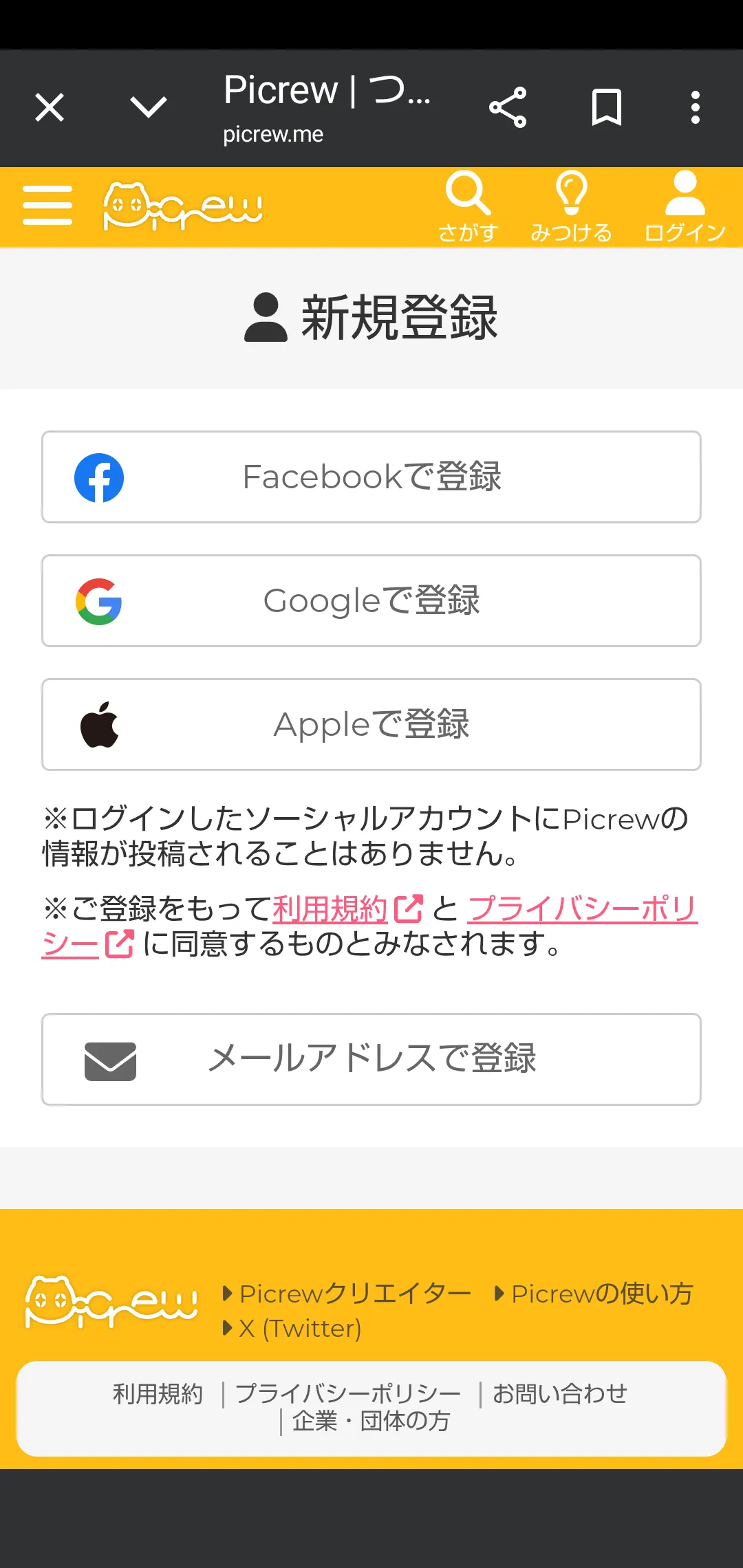Open the 利用規約 link in the notice text
The height and width of the screenshot is (1568, 743).
[331, 909]
